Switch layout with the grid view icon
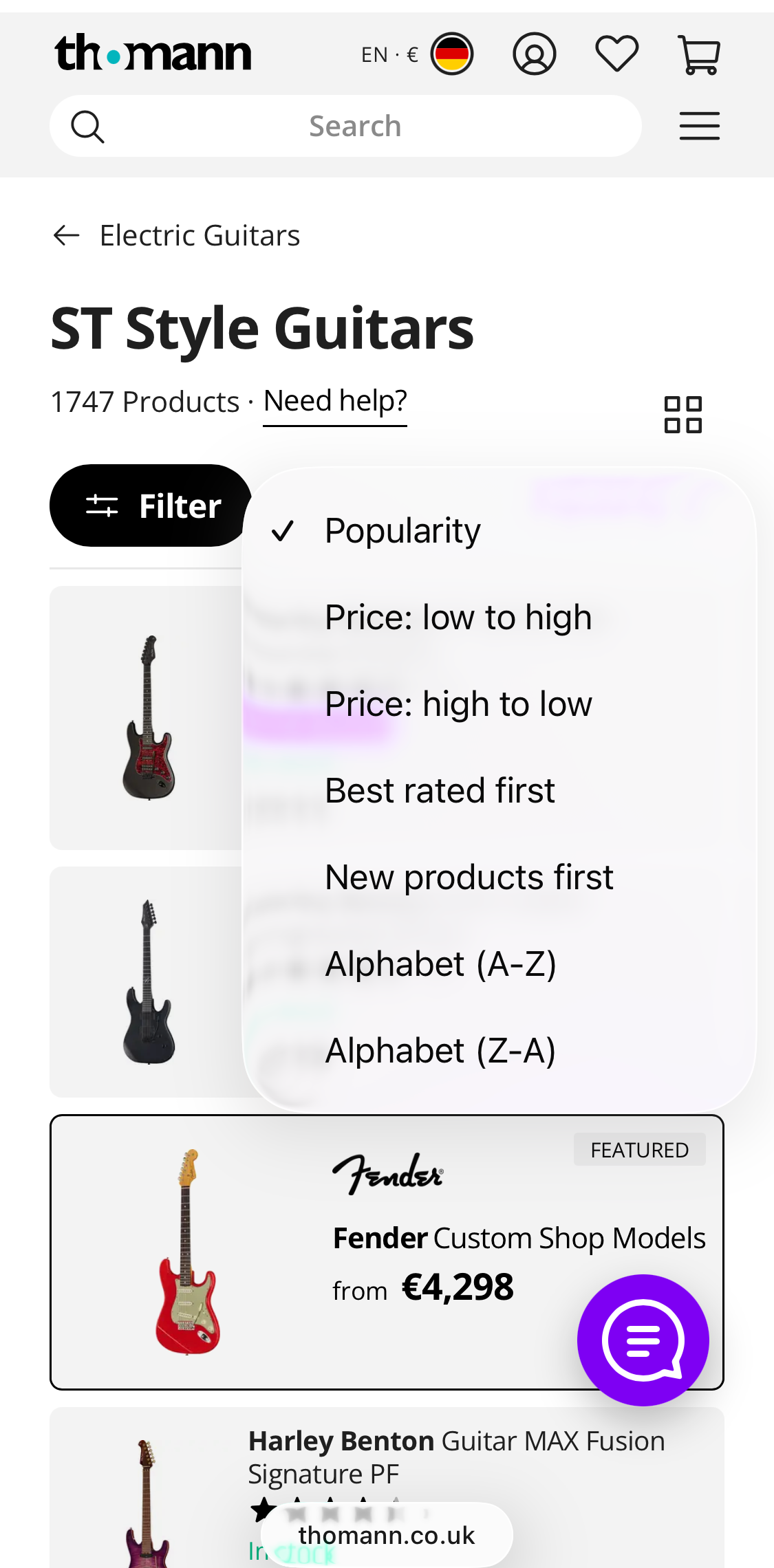The width and height of the screenshot is (774, 1568). coord(682,413)
